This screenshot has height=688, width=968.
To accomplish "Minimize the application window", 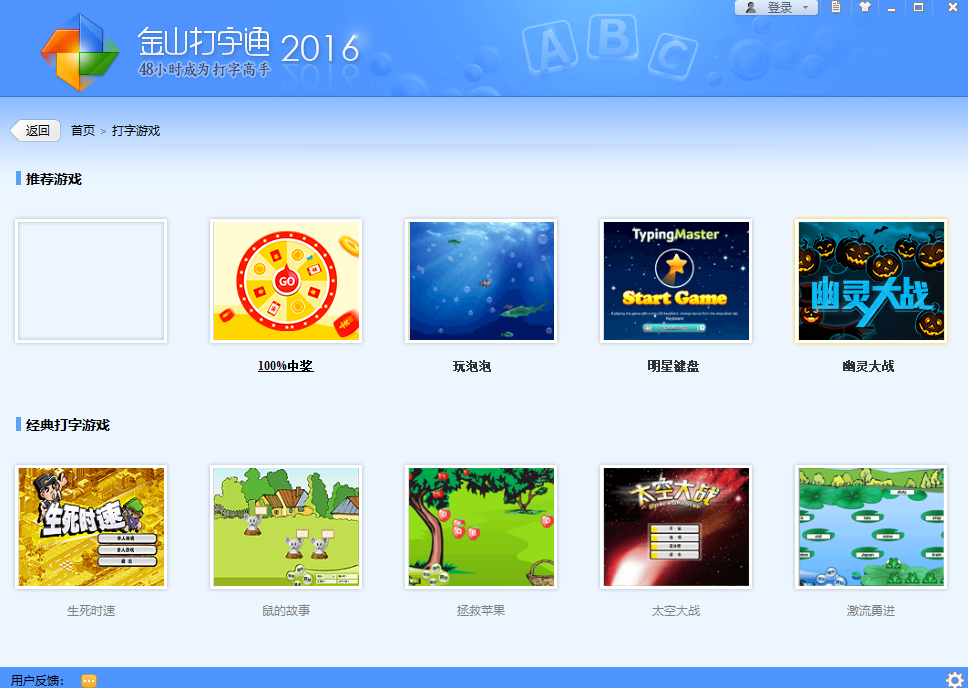I will click(891, 8).
